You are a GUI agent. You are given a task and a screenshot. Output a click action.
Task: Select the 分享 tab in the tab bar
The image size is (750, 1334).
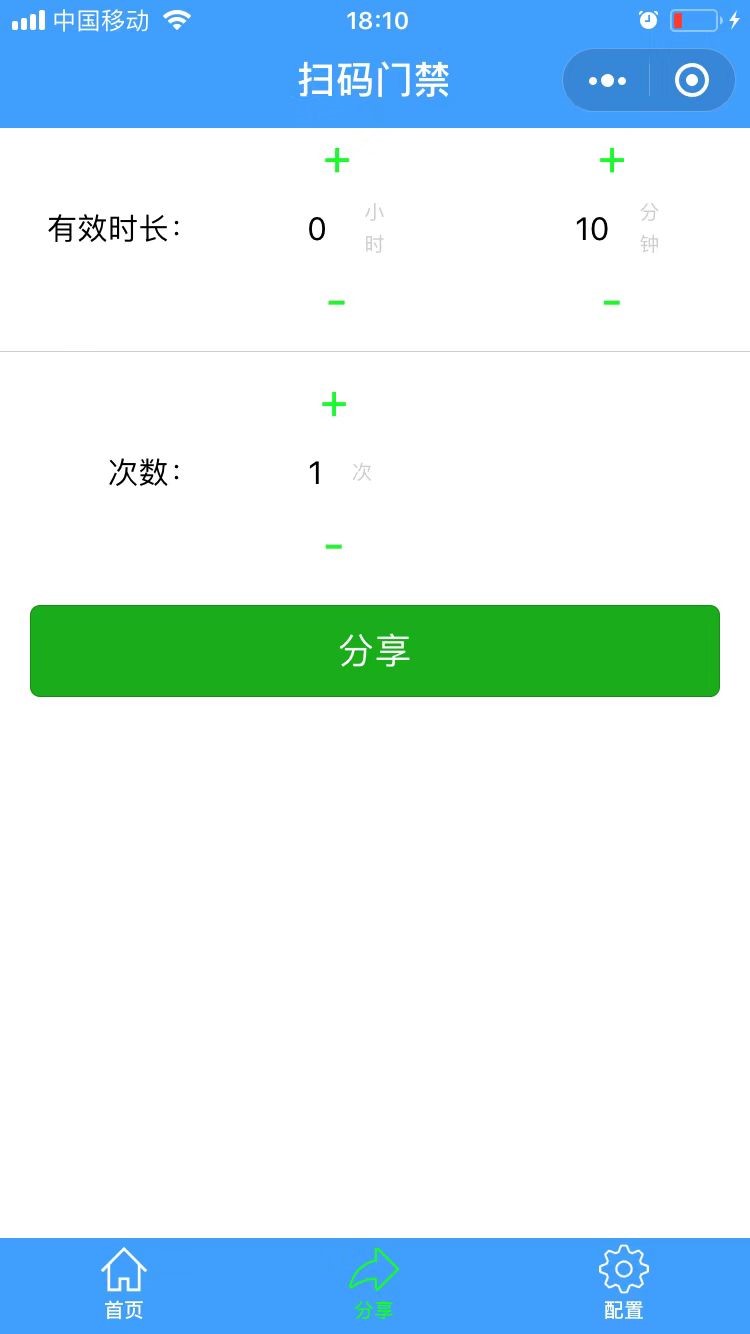click(374, 1285)
